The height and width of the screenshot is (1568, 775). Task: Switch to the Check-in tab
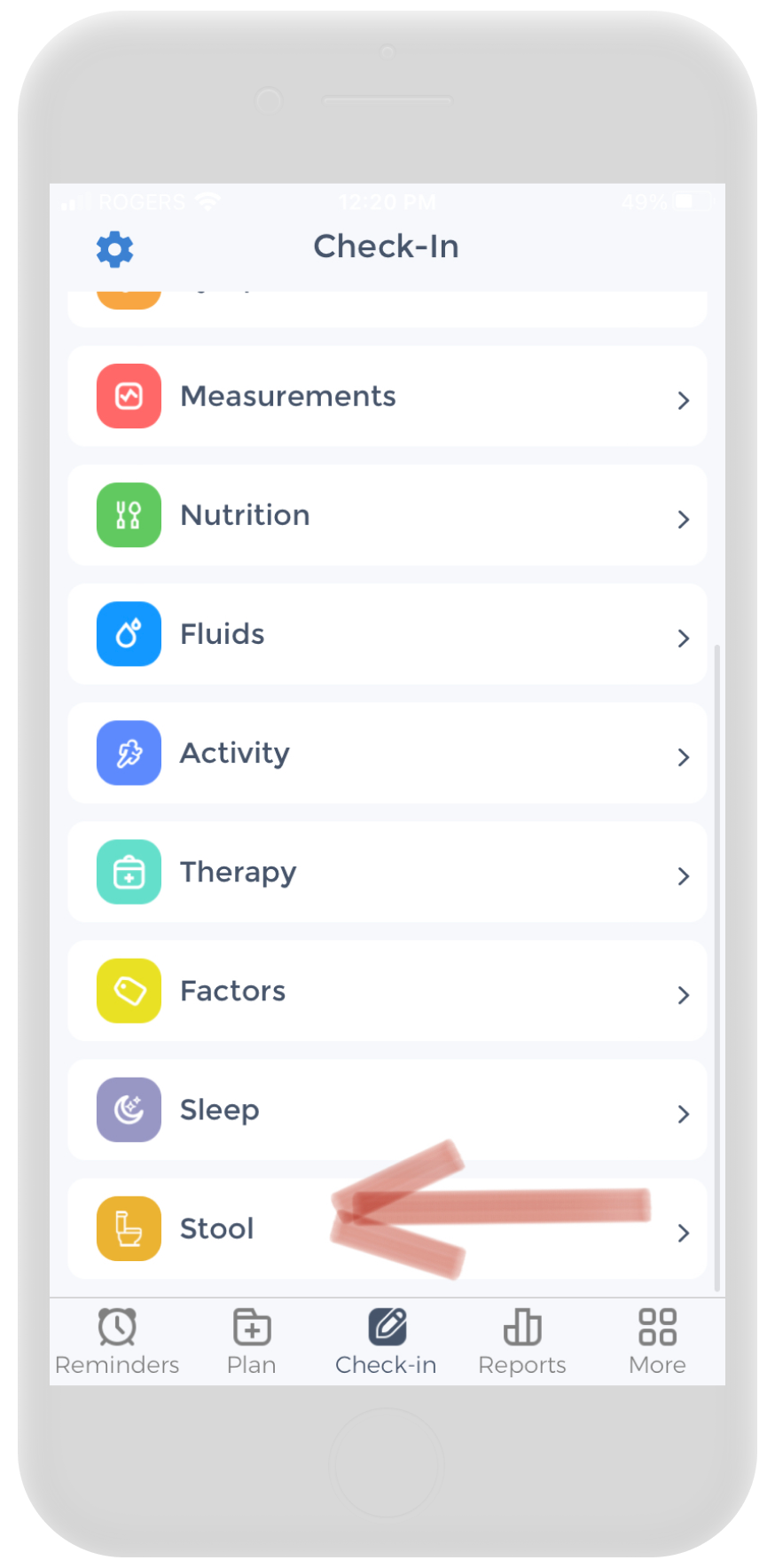[x=386, y=1339]
